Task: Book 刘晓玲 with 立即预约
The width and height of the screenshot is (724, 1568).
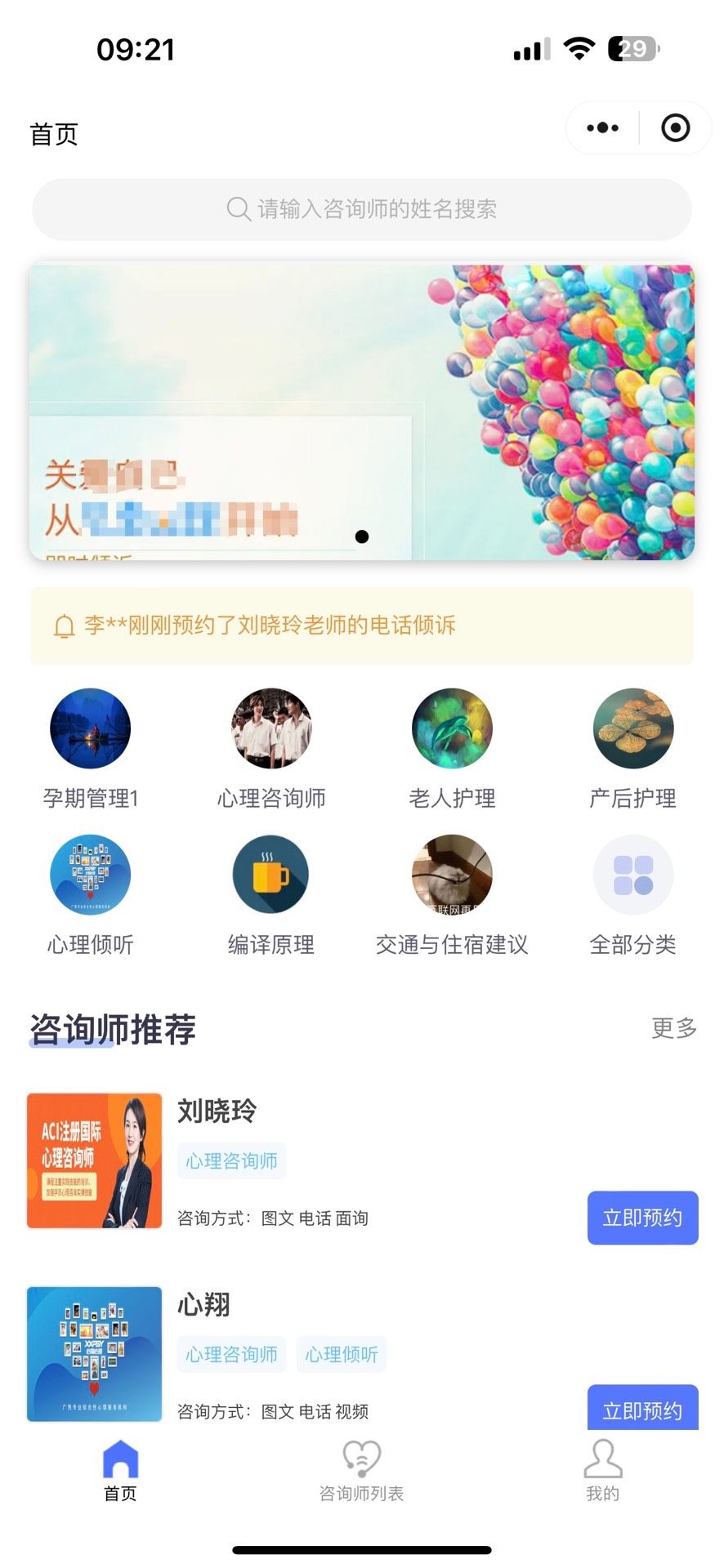Action: click(x=642, y=1218)
